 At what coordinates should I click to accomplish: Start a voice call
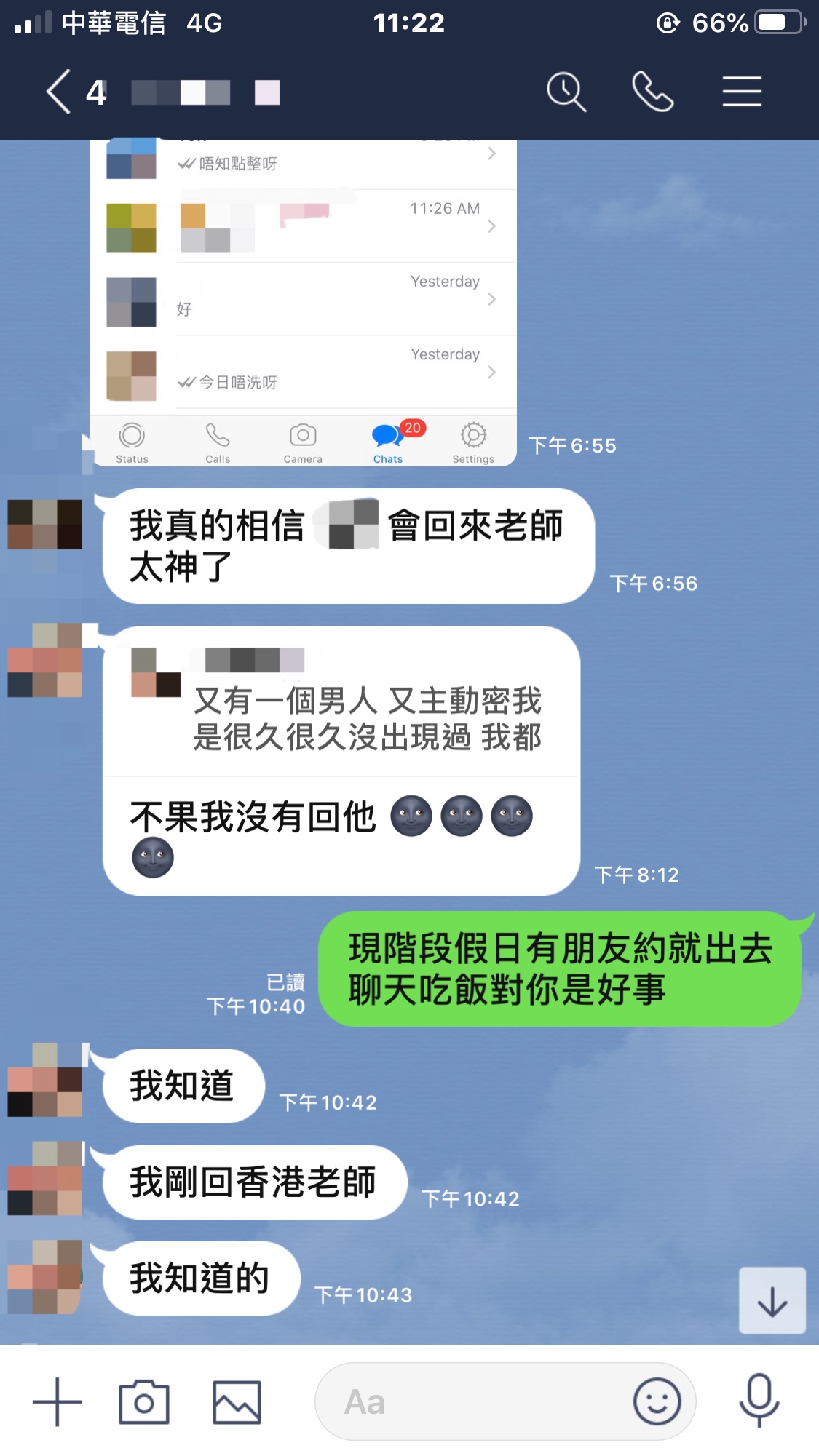pos(652,92)
